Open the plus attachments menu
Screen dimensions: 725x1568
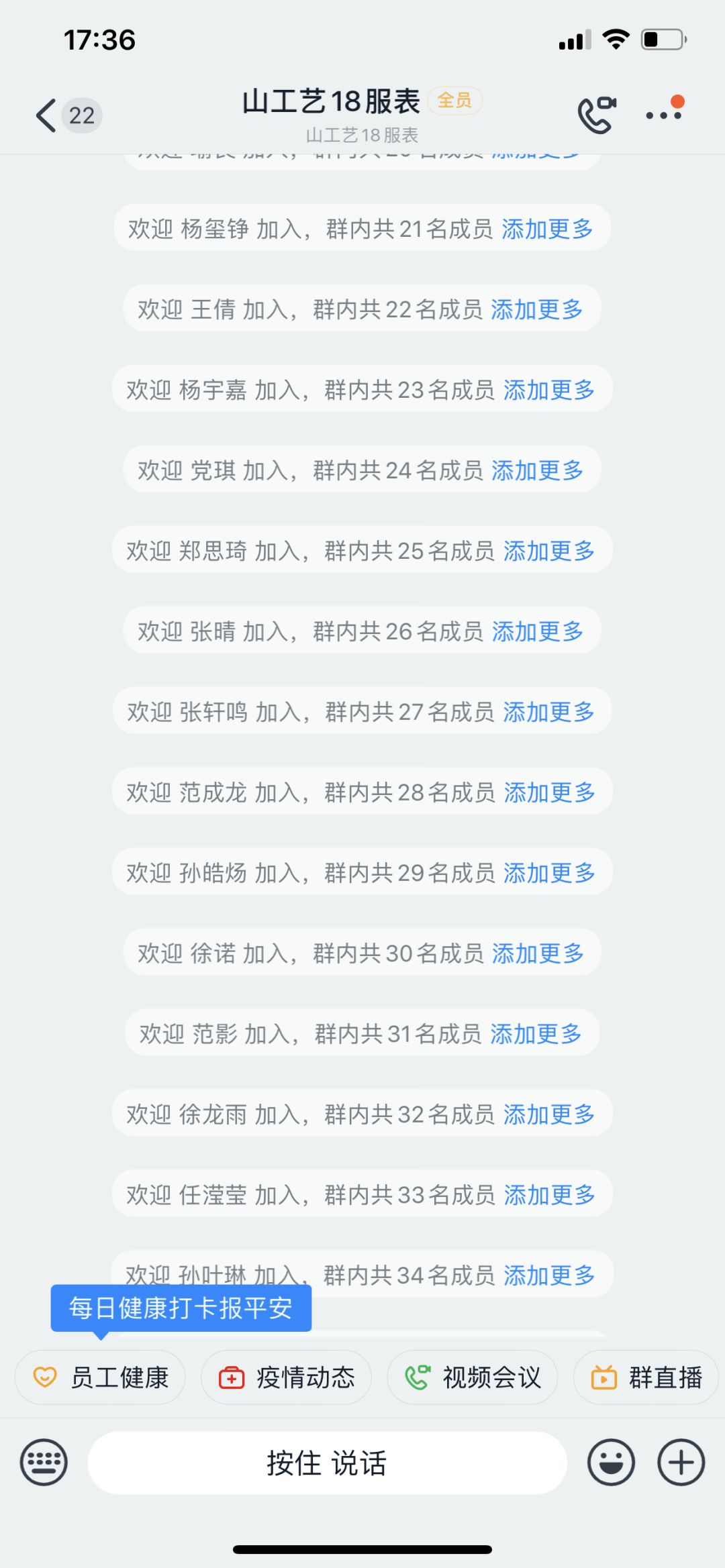pos(681,1463)
